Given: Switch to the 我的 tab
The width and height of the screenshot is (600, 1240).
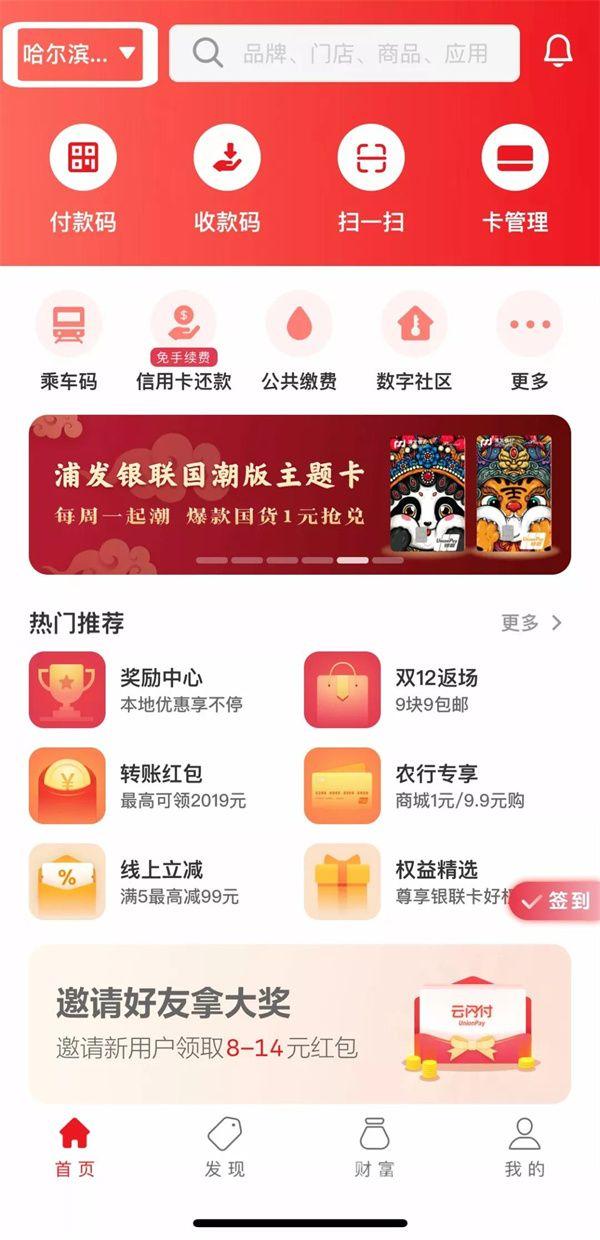Looking at the screenshot, I should [524, 1147].
